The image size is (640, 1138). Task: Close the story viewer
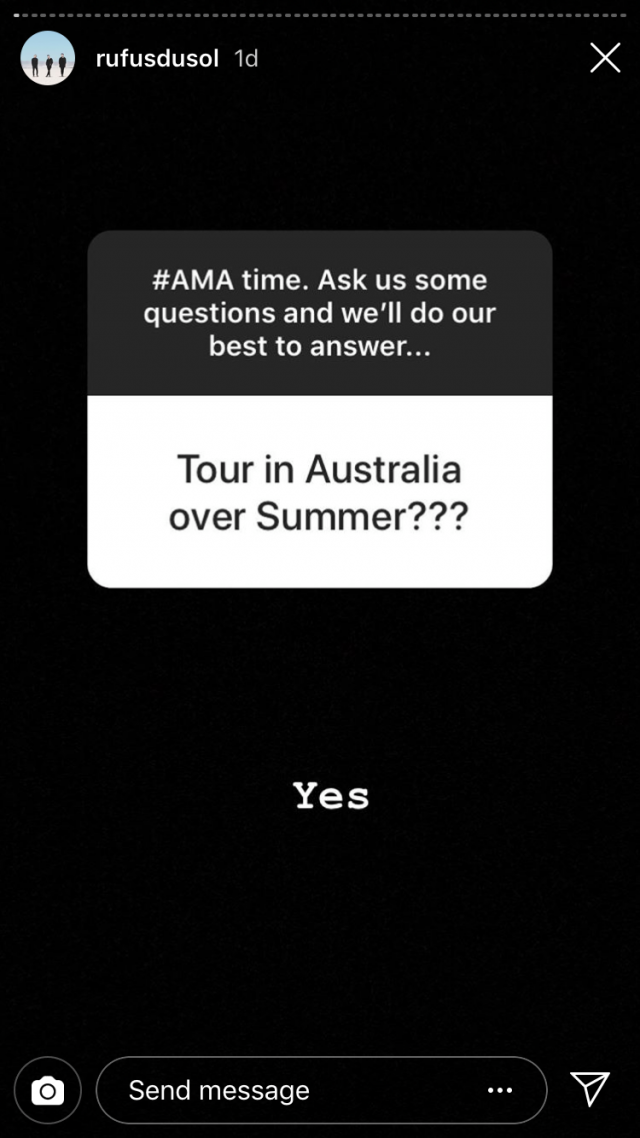pos(605,58)
